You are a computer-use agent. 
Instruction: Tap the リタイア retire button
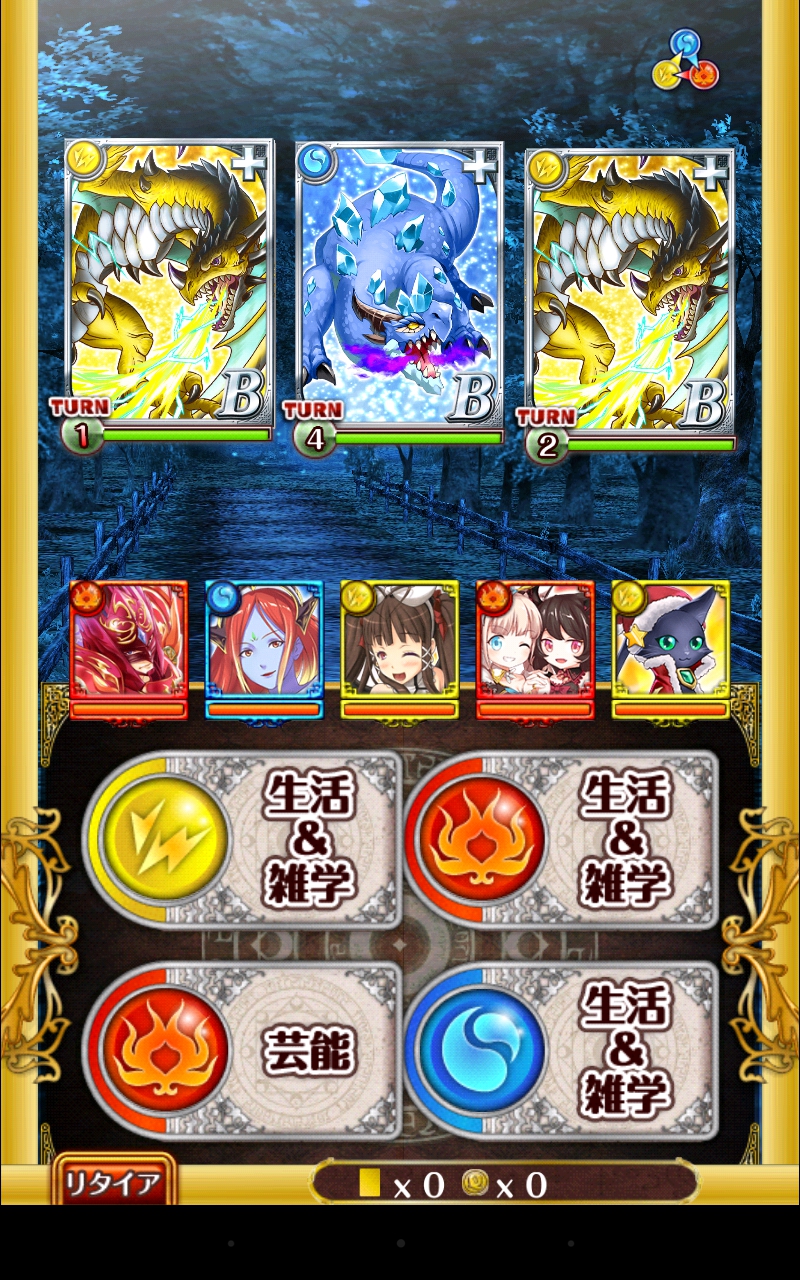click(x=113, y=1184)
